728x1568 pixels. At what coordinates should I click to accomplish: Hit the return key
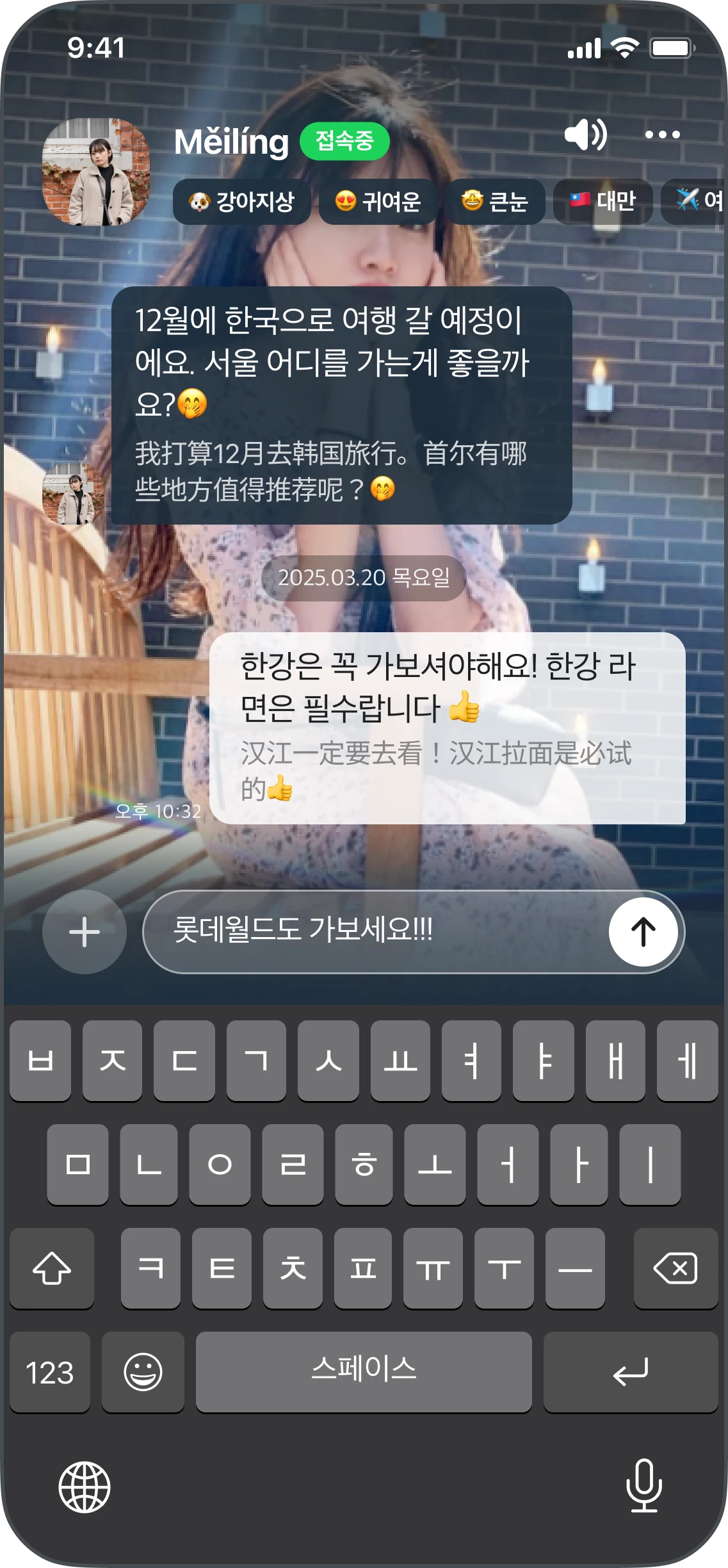tap(630, 1373)
